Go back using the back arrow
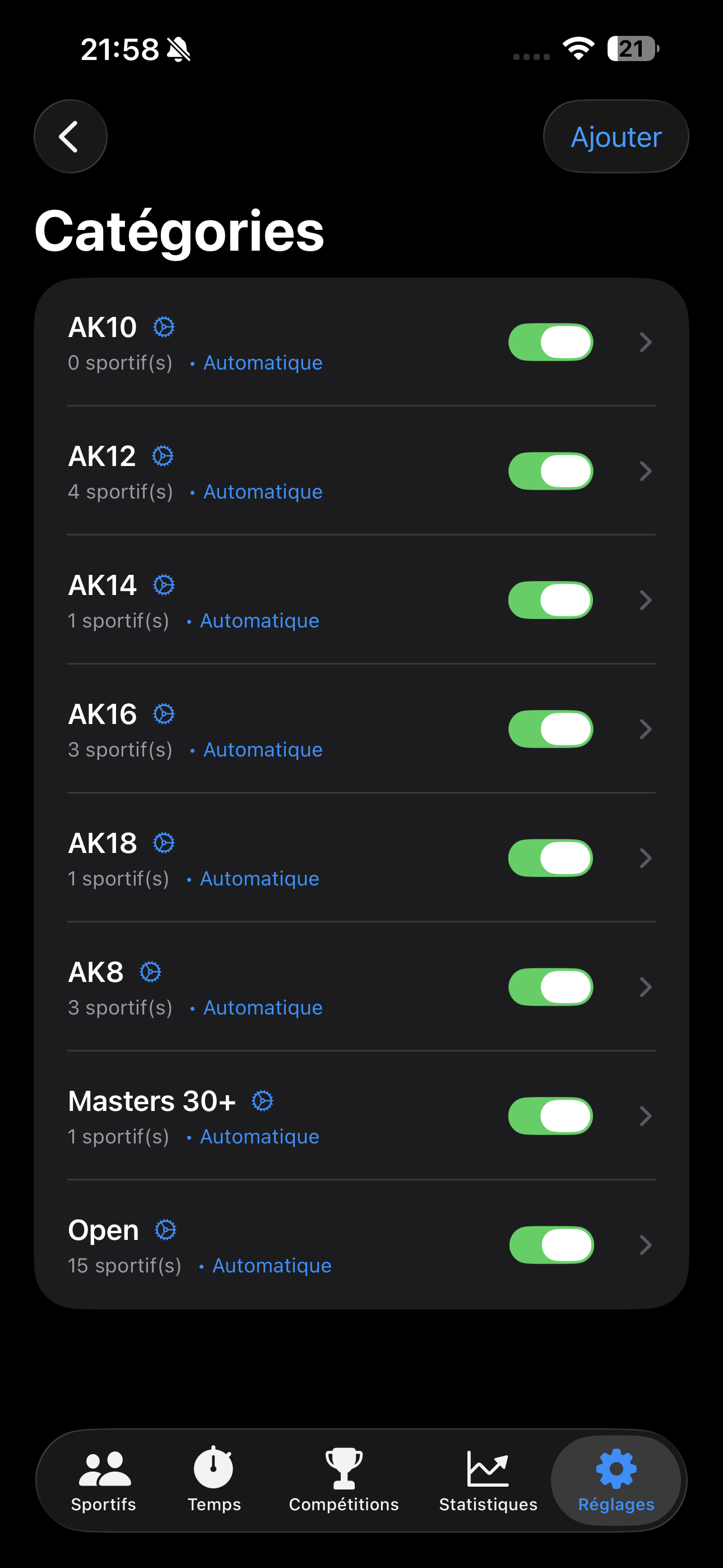723x1568 pixels. pos(70,136)
